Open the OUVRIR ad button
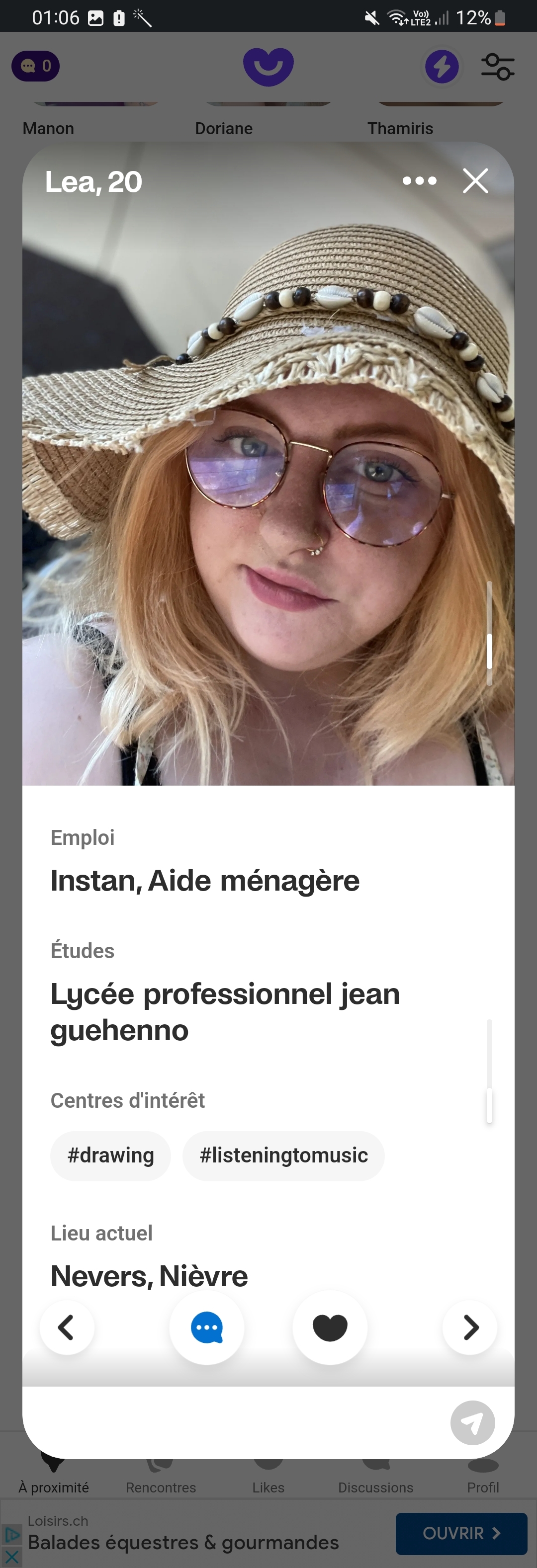Screen dimensions: 537x1568 tap(461, 1533)
